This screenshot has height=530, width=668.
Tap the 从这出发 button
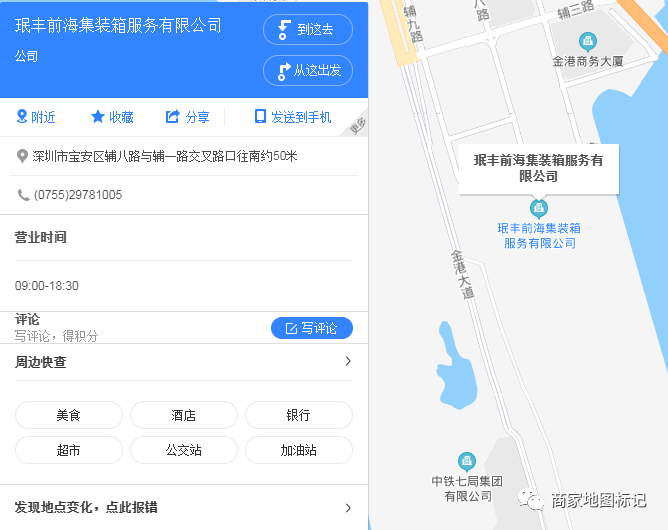point(308,70)
